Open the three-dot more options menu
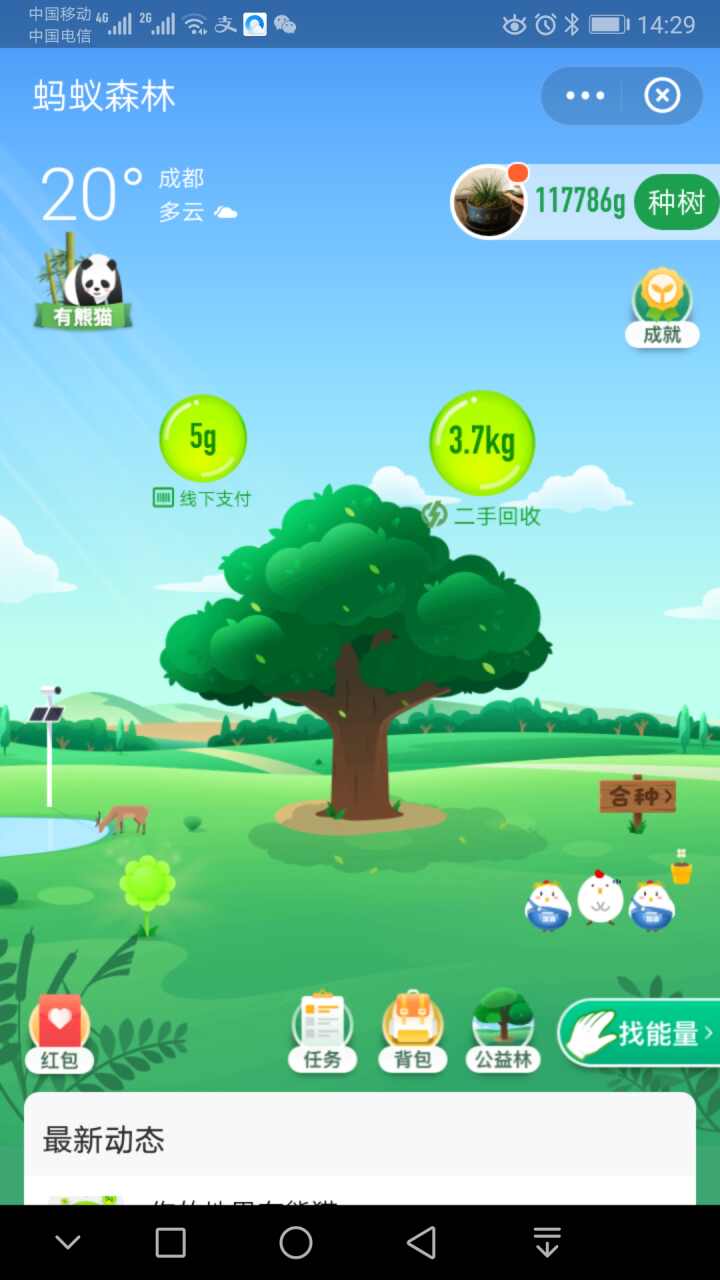Viewport: 720px width, 1280px height. point(585,96)
